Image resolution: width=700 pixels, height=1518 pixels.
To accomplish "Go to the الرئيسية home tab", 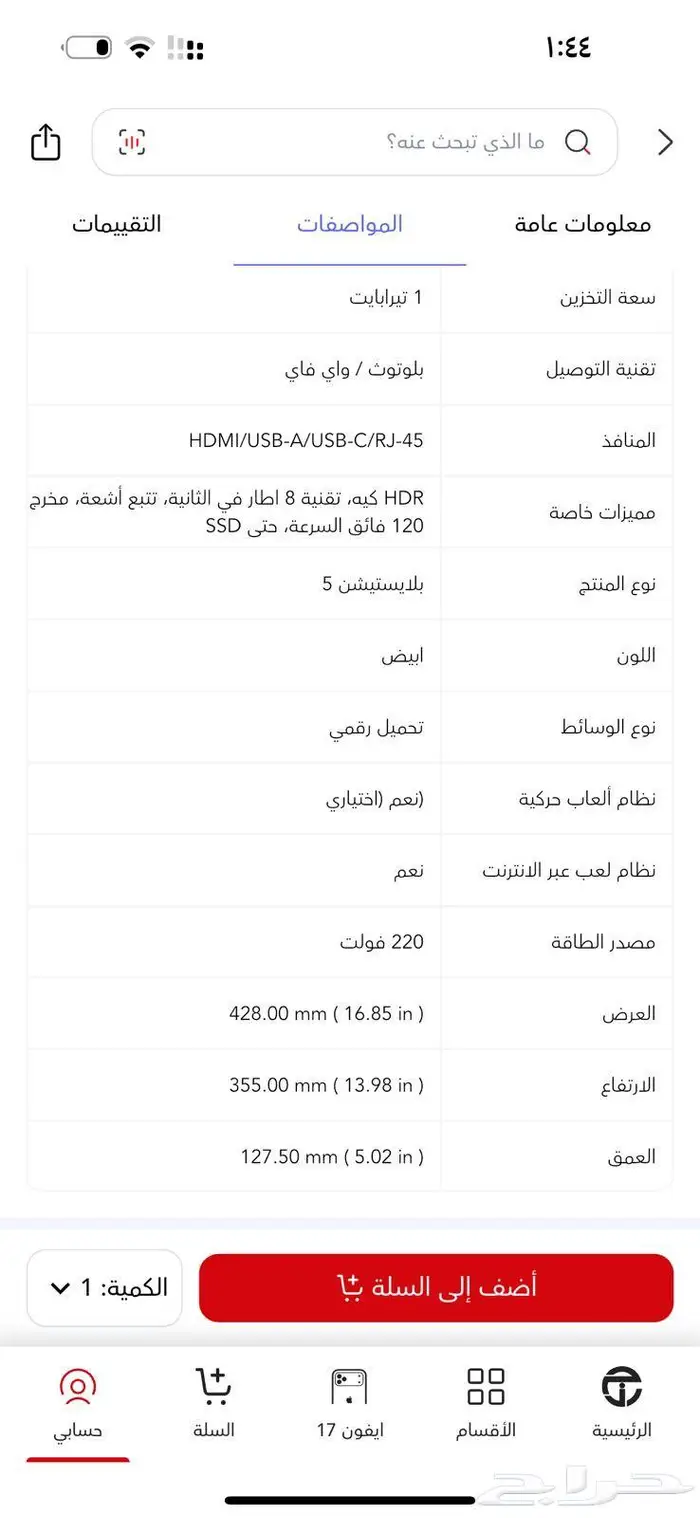I will click(622, 1403).
